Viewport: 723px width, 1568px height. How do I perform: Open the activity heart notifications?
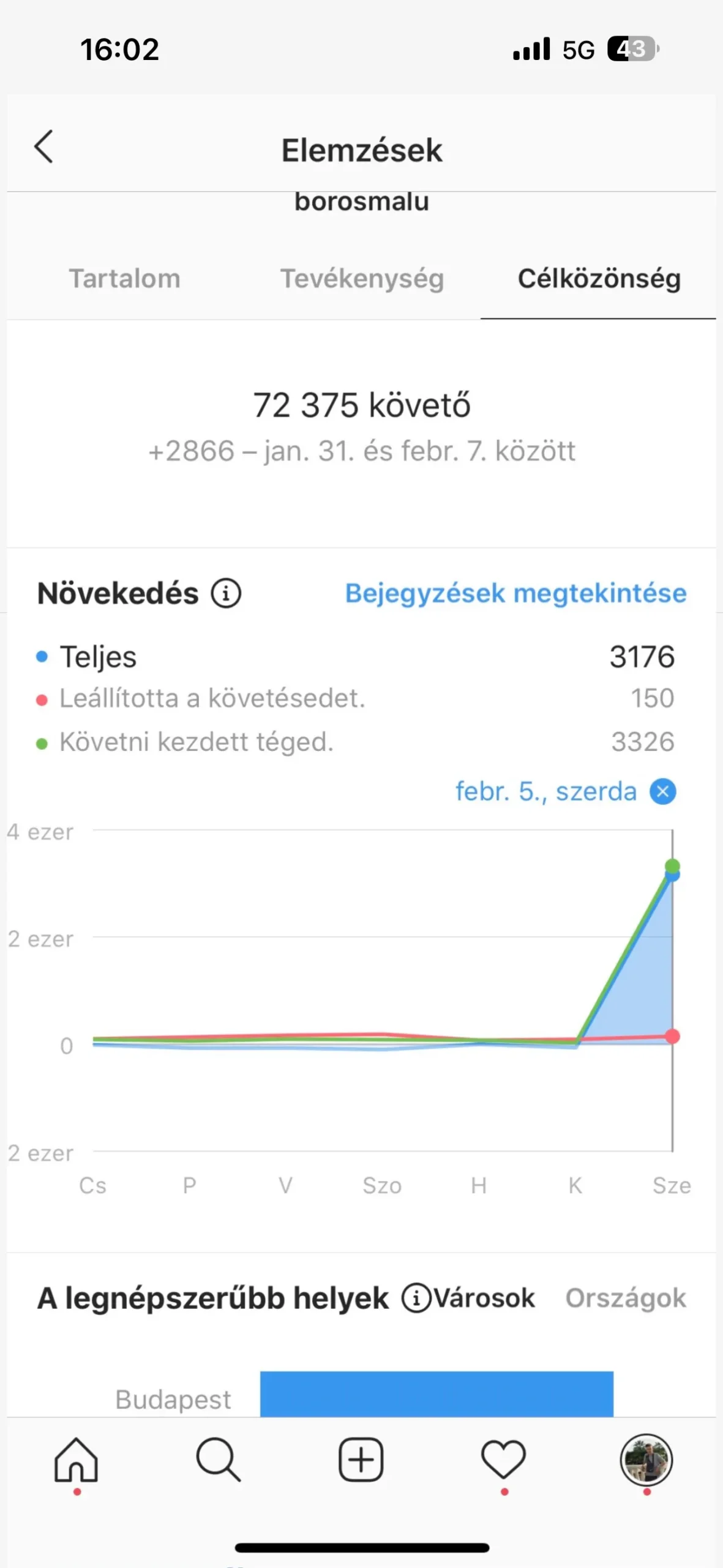(x=503, y=1460)
